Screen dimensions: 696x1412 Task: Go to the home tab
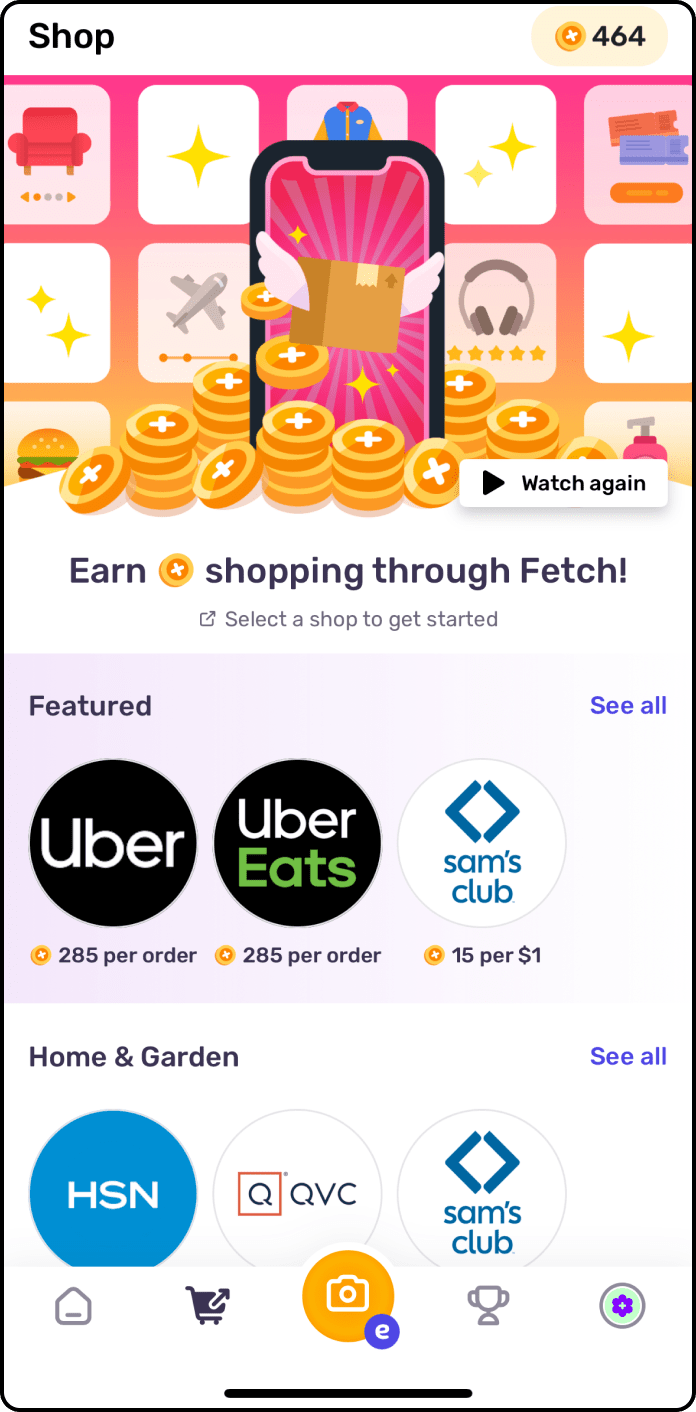tap(73, 1306)
